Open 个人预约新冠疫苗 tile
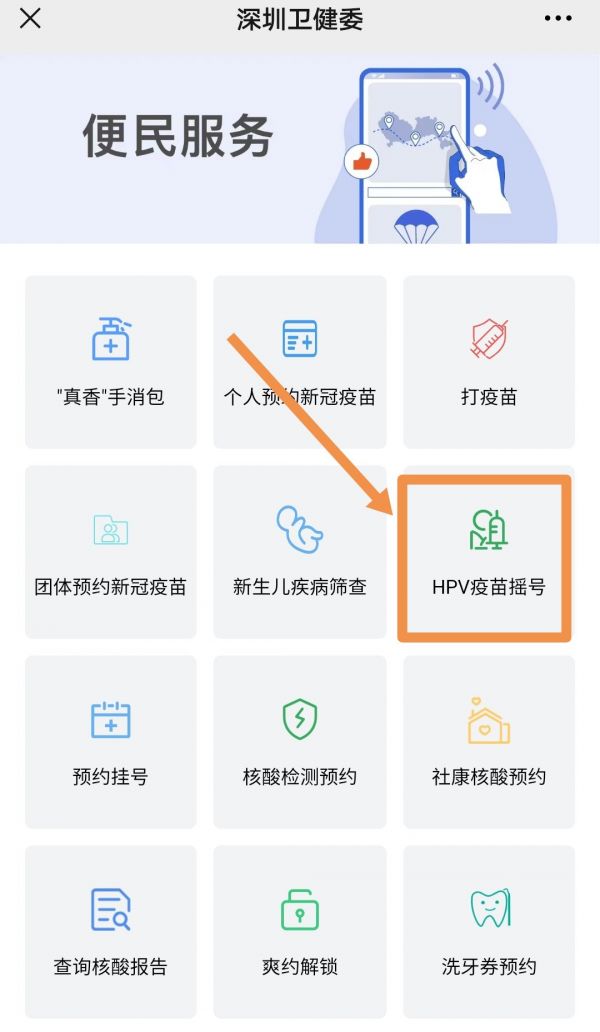Screen dimensions: 600x1032 tap(299, 362)
